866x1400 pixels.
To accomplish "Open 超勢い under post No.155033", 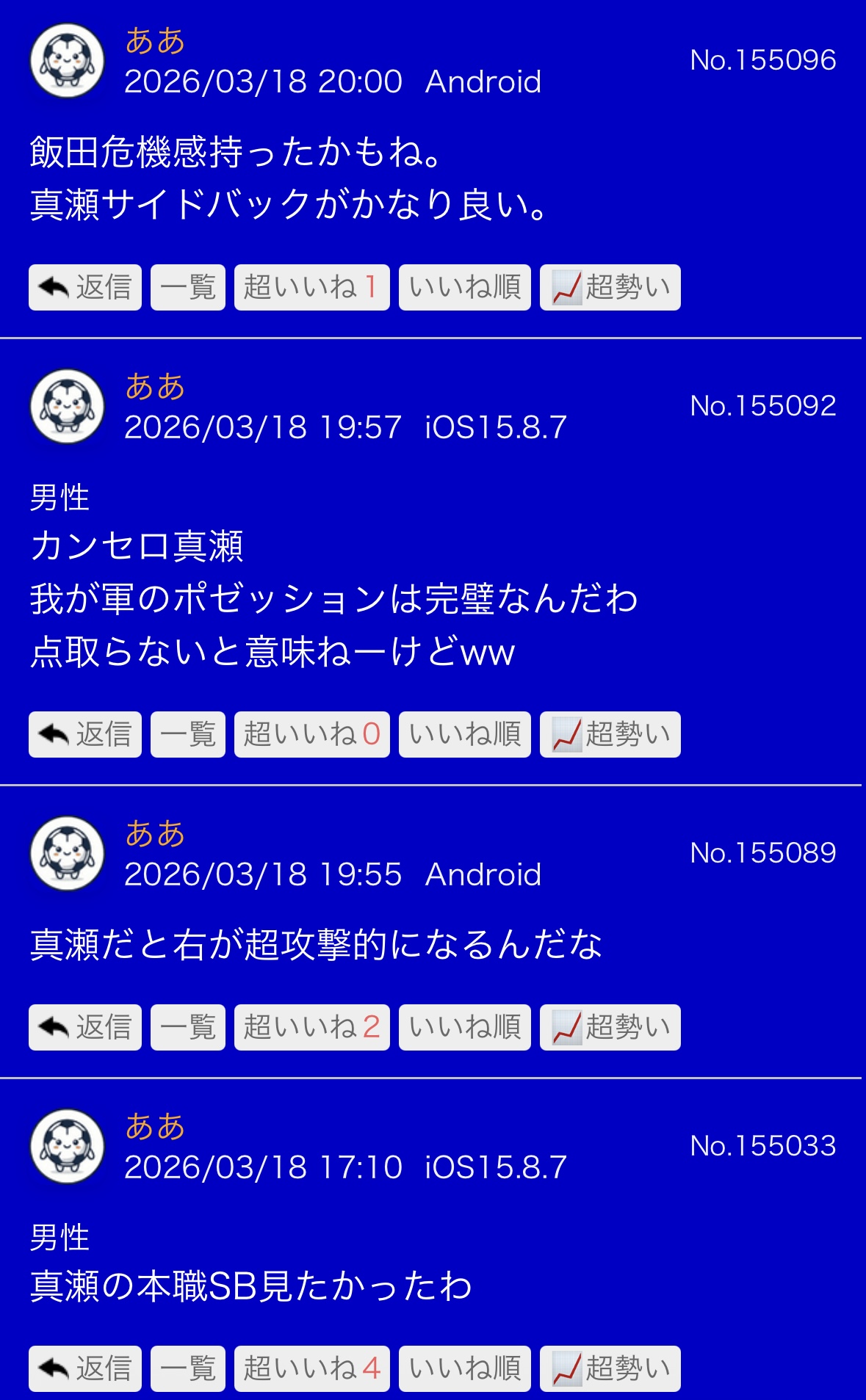I will tap(610, 1368).
